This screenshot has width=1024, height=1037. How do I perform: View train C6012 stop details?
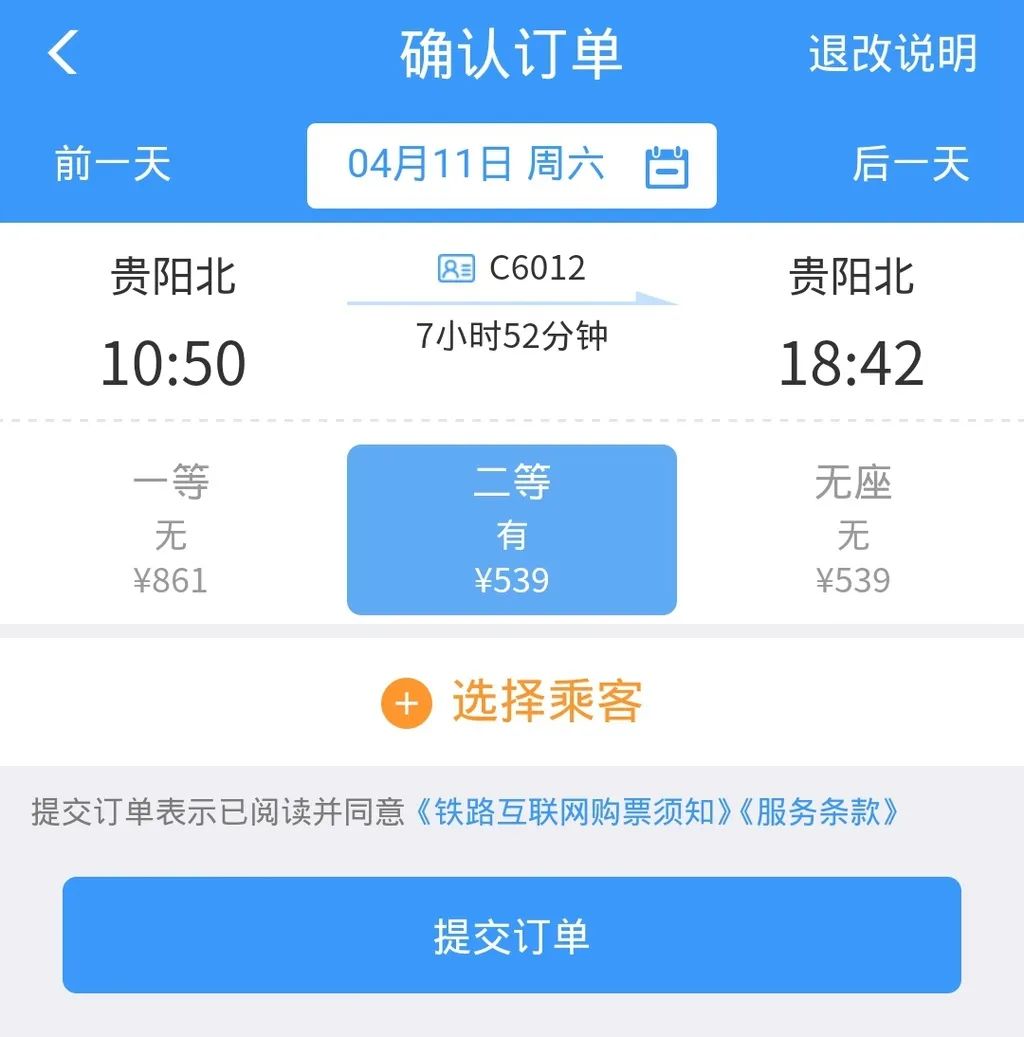point(511,268)
